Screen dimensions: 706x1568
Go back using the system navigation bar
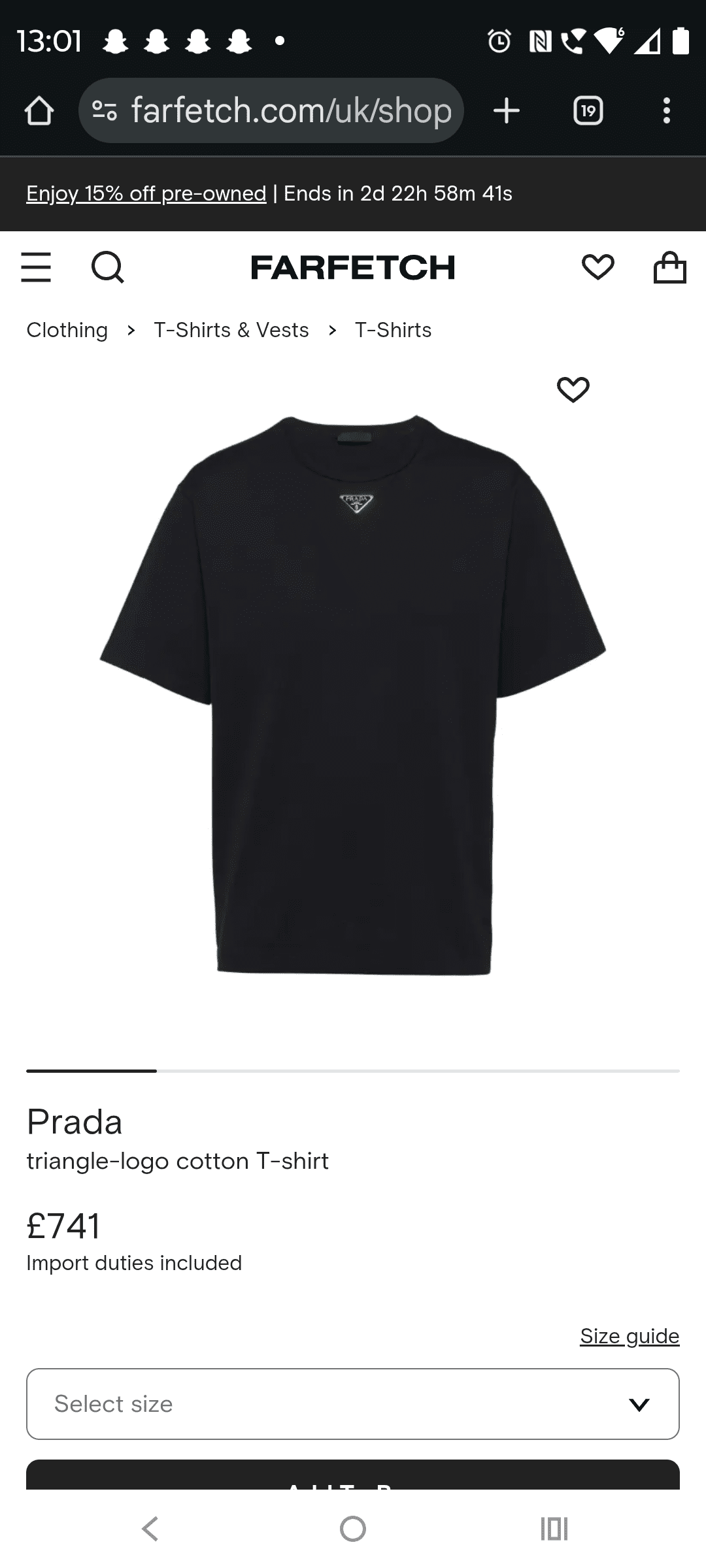(150, 1529)
